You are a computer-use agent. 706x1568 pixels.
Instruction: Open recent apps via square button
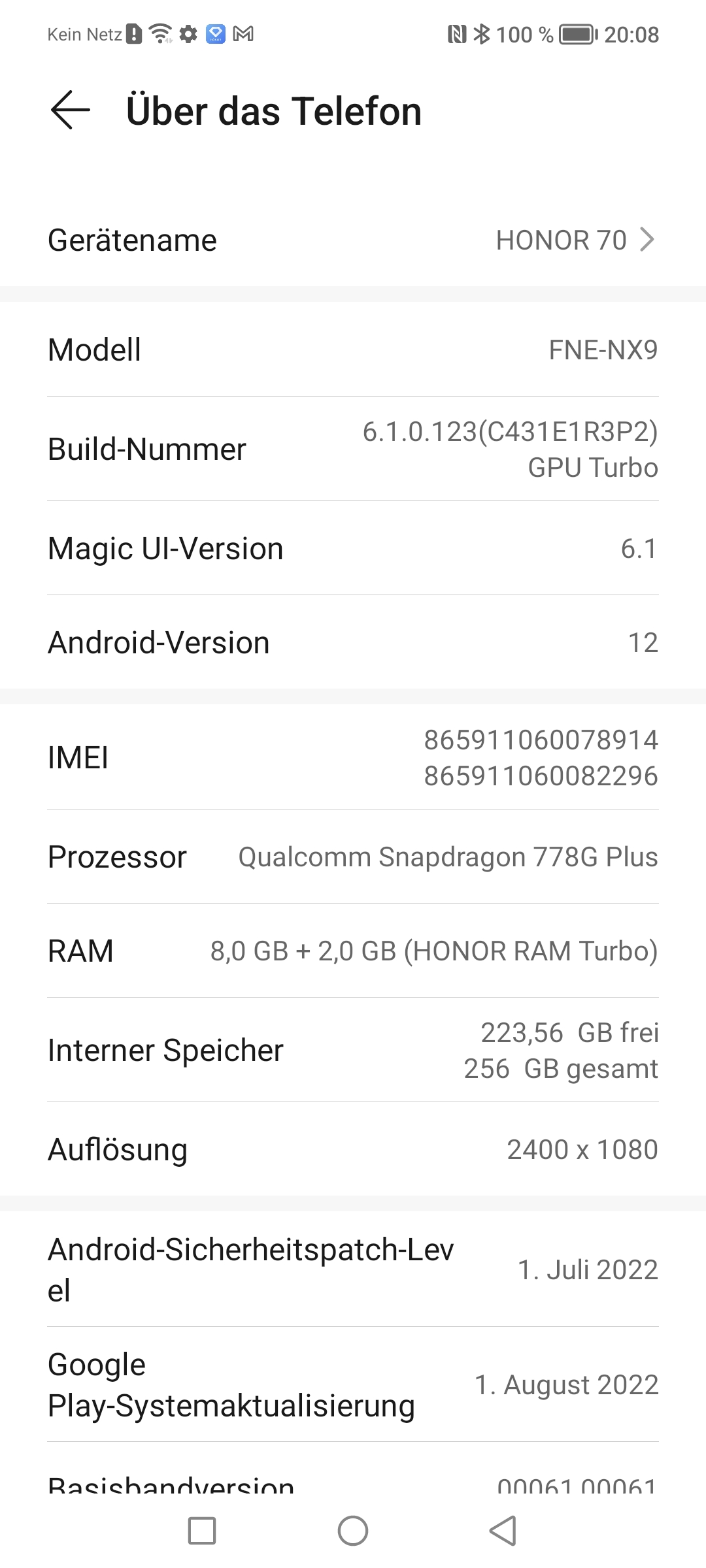pyautogui.click(x=202, y=1531)
